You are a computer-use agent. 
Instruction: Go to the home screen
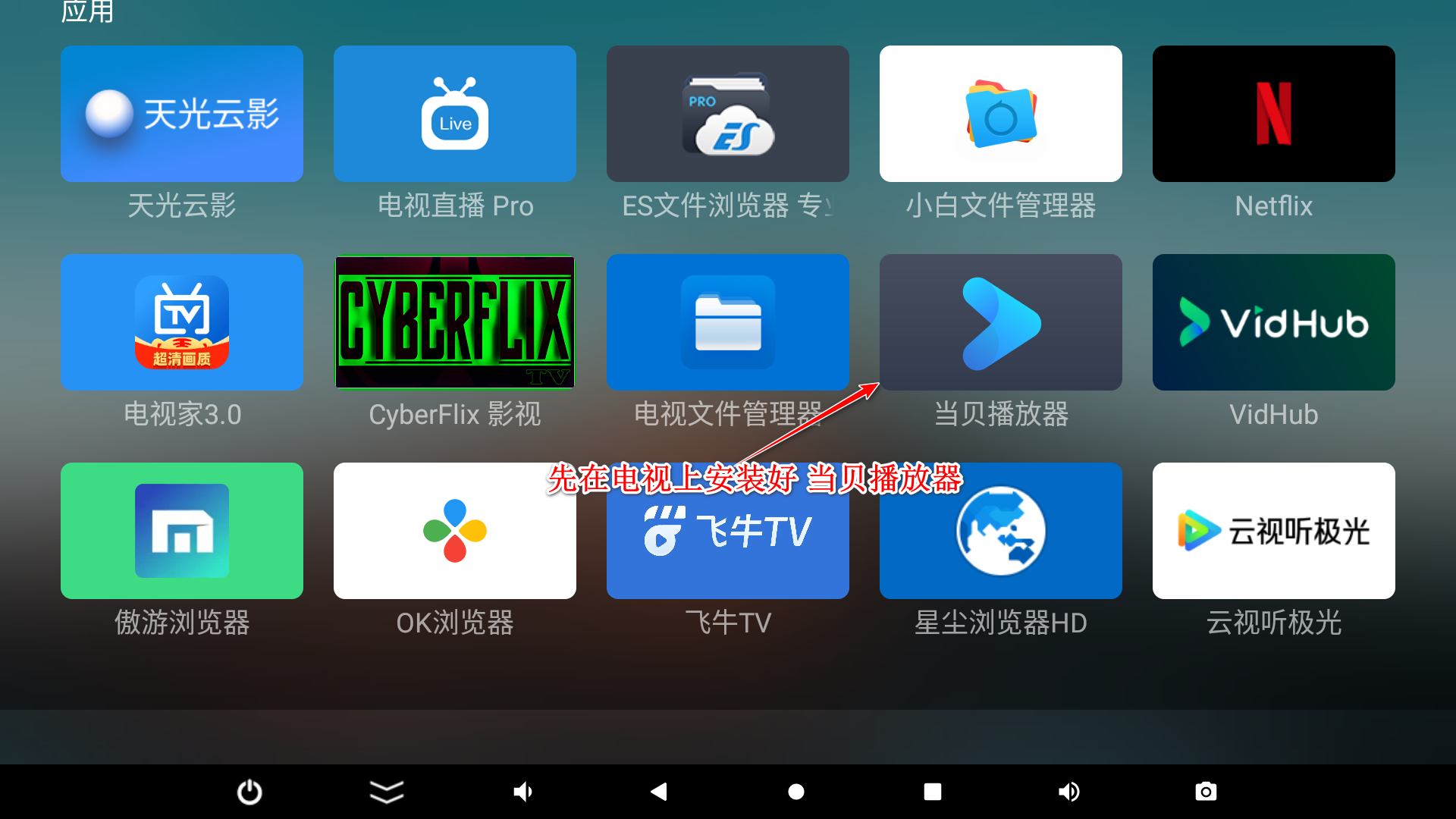click(795, 792)
